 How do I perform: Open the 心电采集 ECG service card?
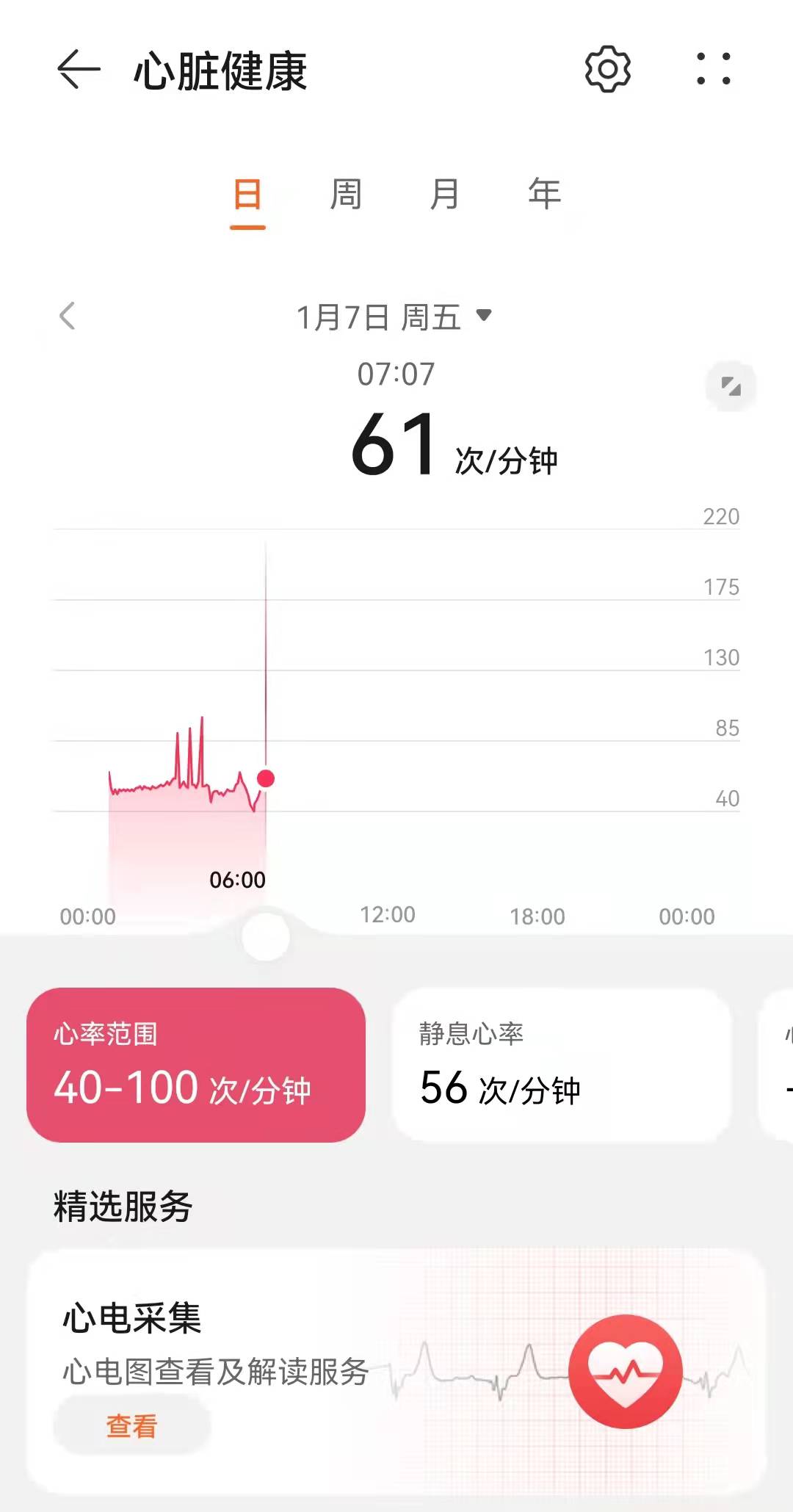point(396,1371)
